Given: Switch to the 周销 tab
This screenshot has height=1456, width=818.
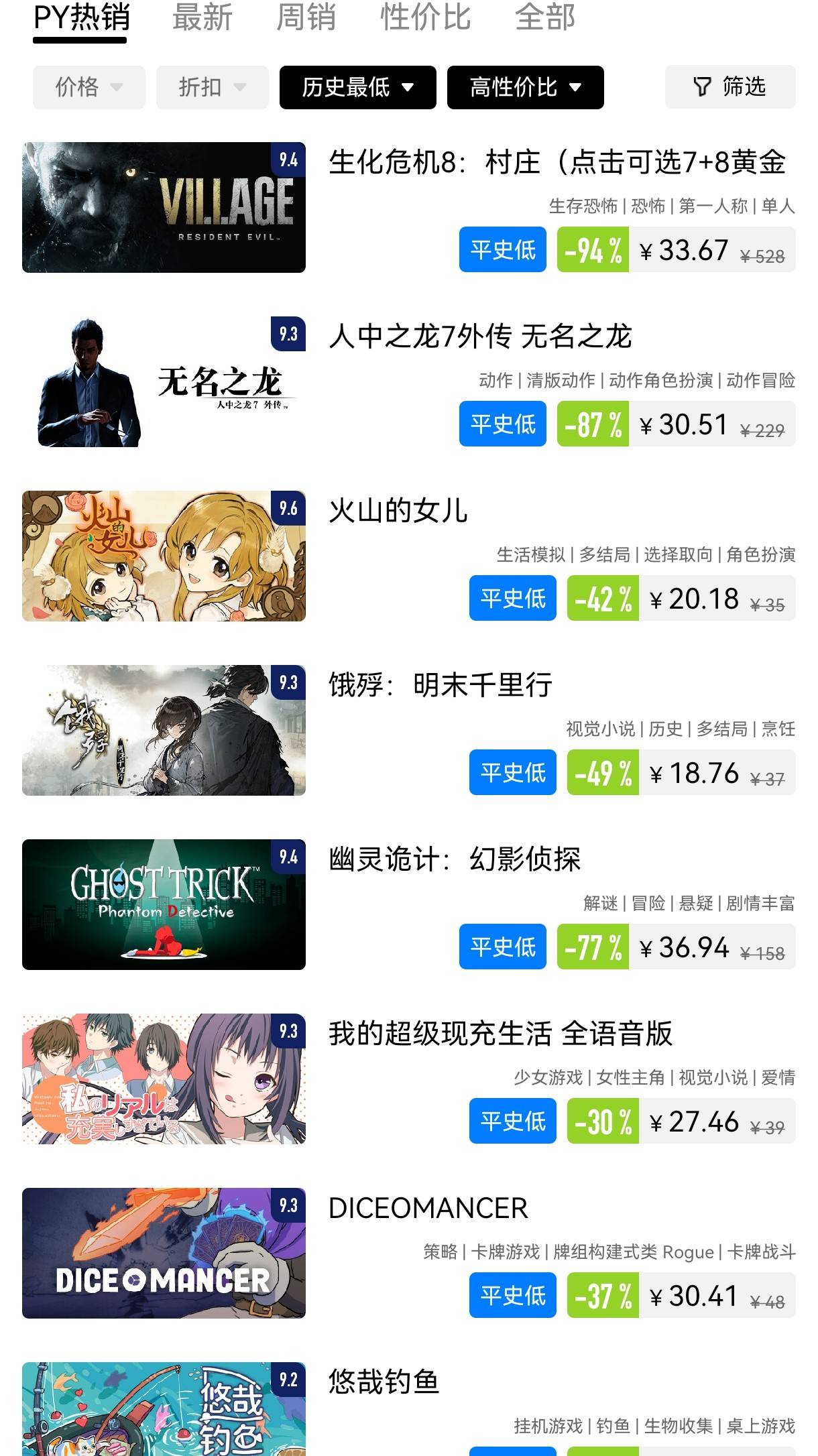Looking at the screenshot, I should 306,17.
